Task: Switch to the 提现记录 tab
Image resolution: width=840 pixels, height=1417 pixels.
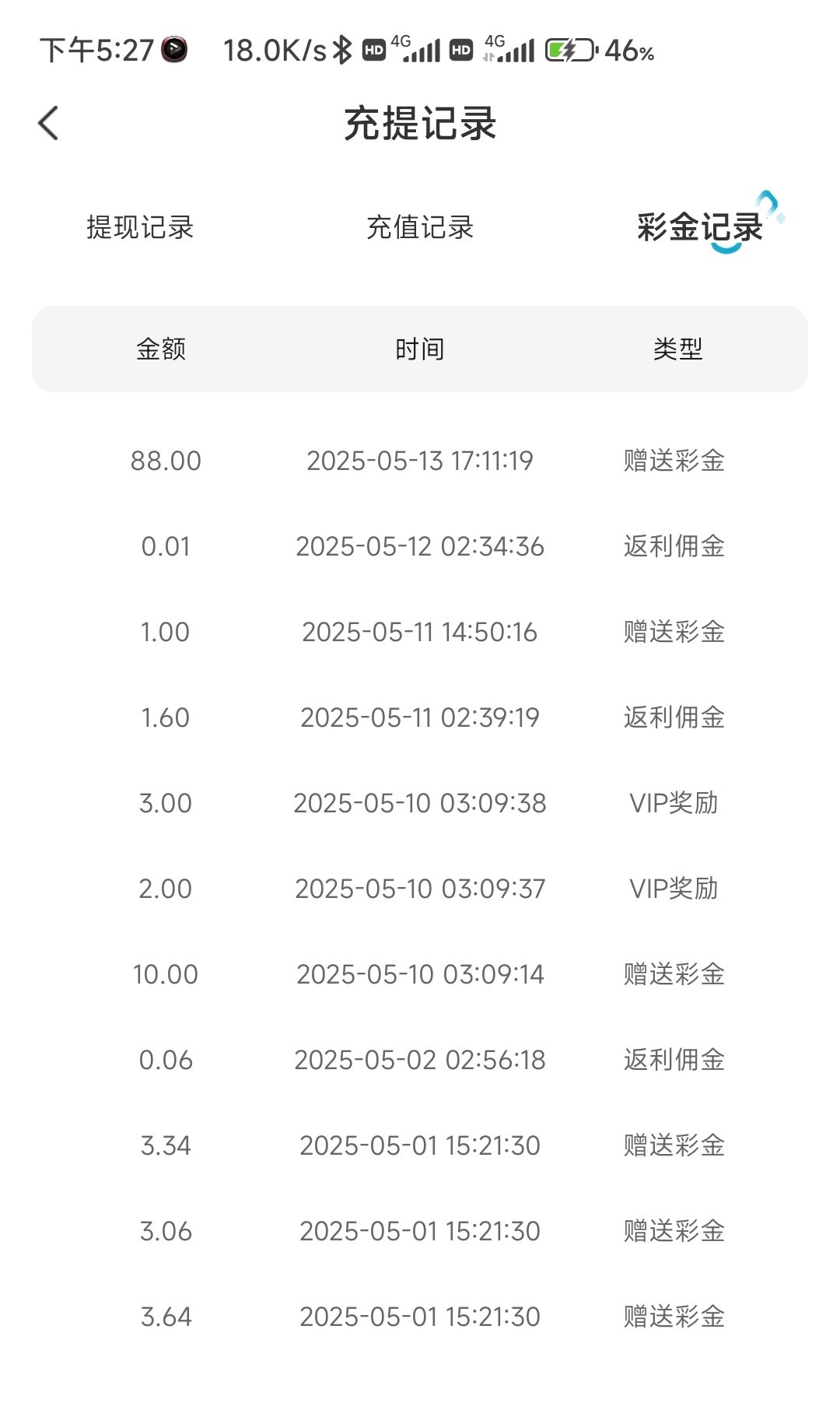Action: coord(140,227)
